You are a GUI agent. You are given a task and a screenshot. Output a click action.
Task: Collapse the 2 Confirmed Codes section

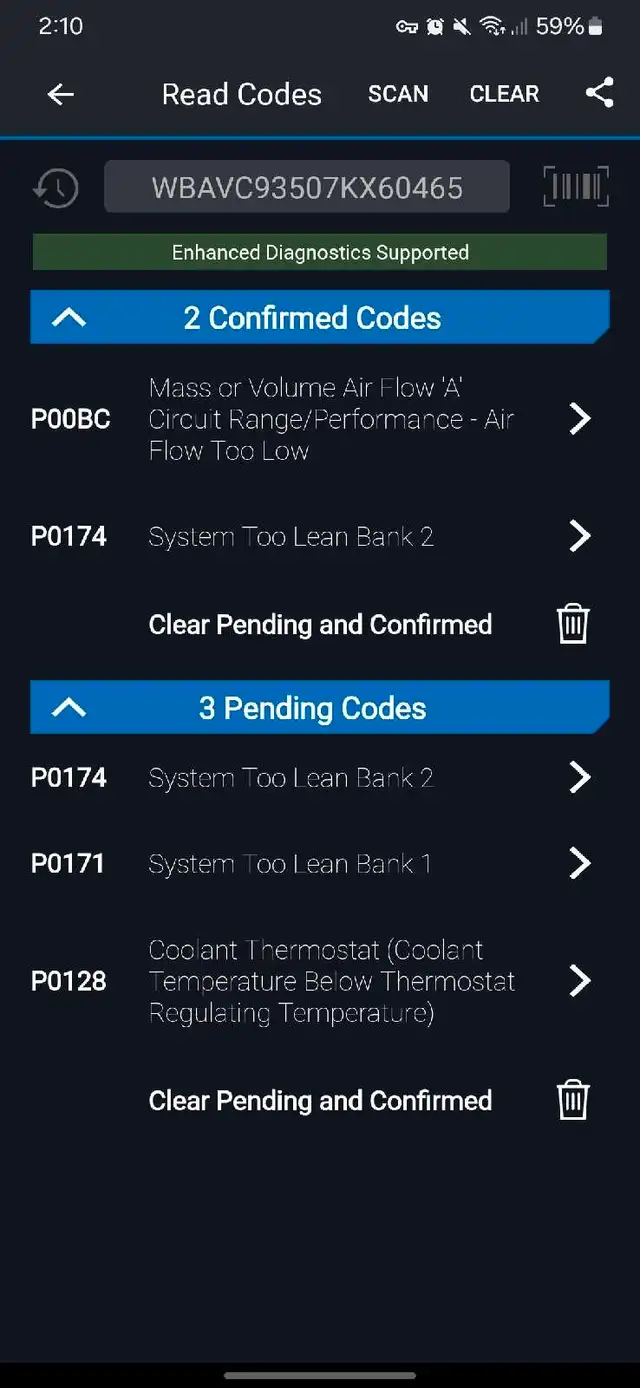point(69,318)
